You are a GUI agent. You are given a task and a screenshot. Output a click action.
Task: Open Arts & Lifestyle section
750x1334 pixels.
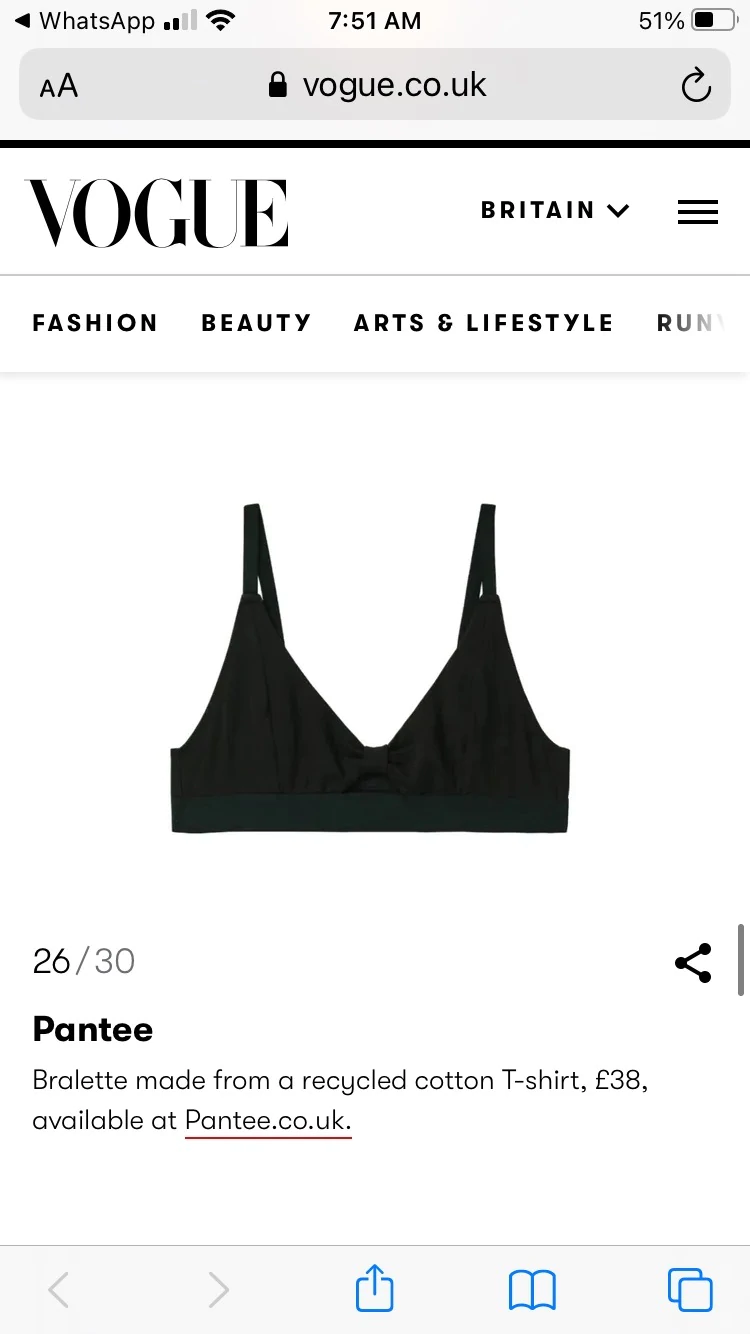[483, 323]
